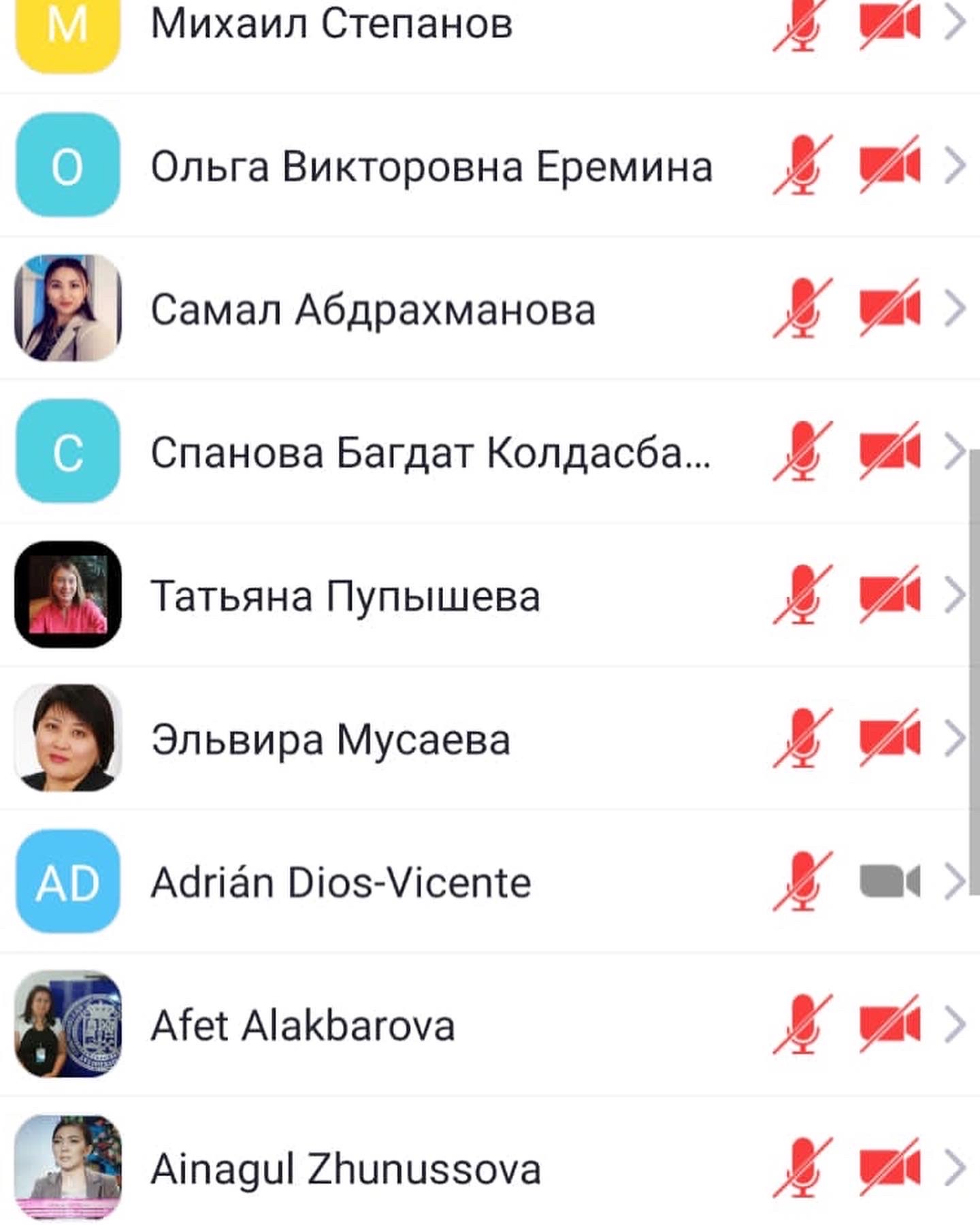Tap the muted mic icon for Спанова Багдат
This screenshot has height=1225, width=980.
point(803,452)
